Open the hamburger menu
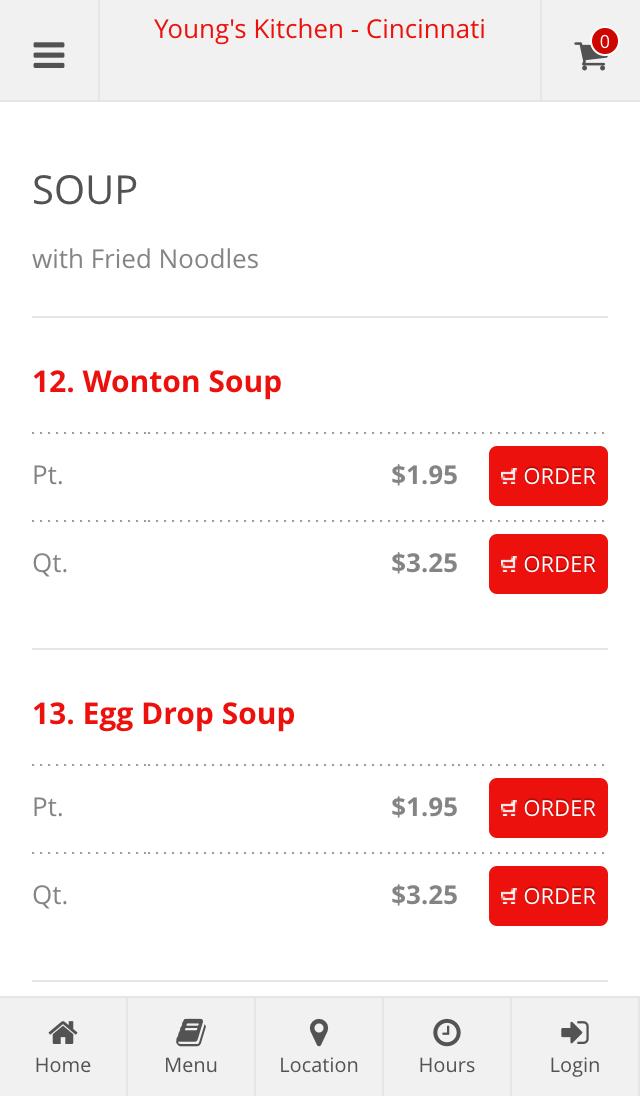This screenshot has width=640, height=1096. [49, 55]
